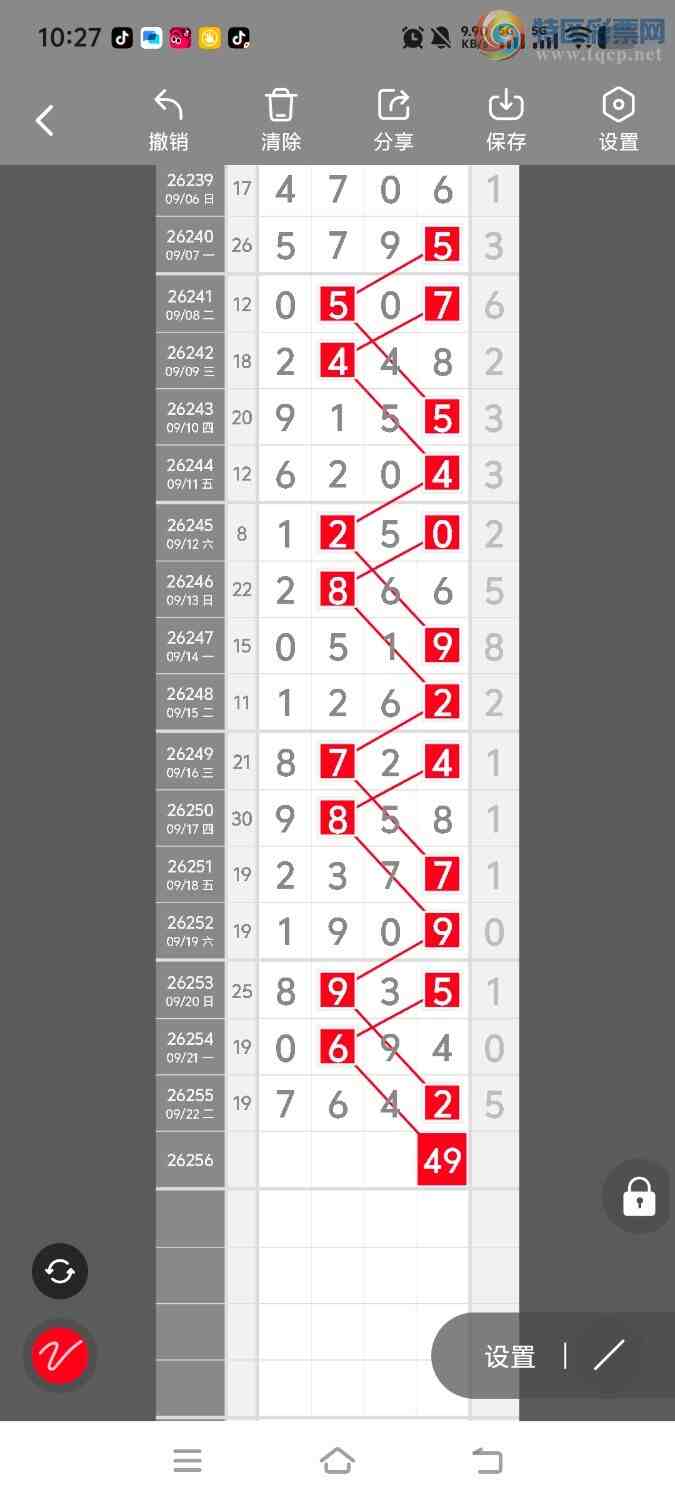Screen dimensions: 675x1500
Task: Open 设置 in the bottom floating pill
Action: [510, 1357]
